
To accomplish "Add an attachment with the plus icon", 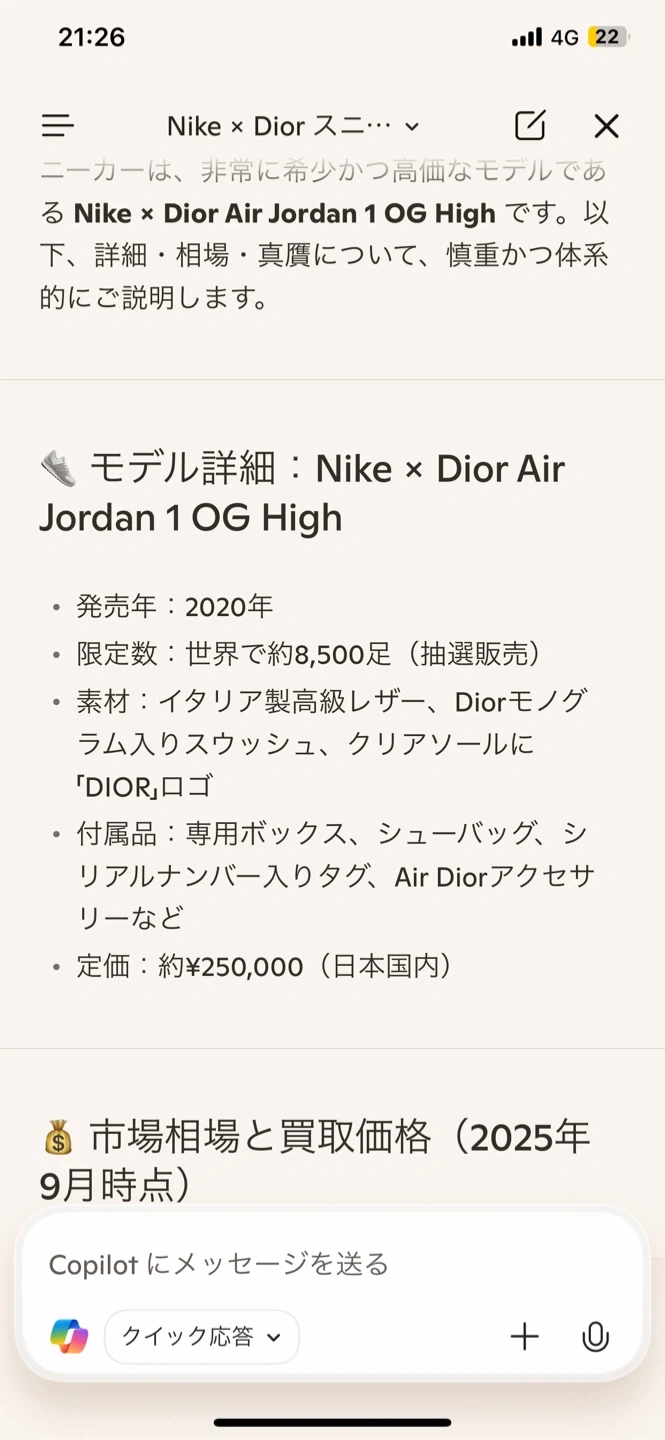I will coord(524,1337).
